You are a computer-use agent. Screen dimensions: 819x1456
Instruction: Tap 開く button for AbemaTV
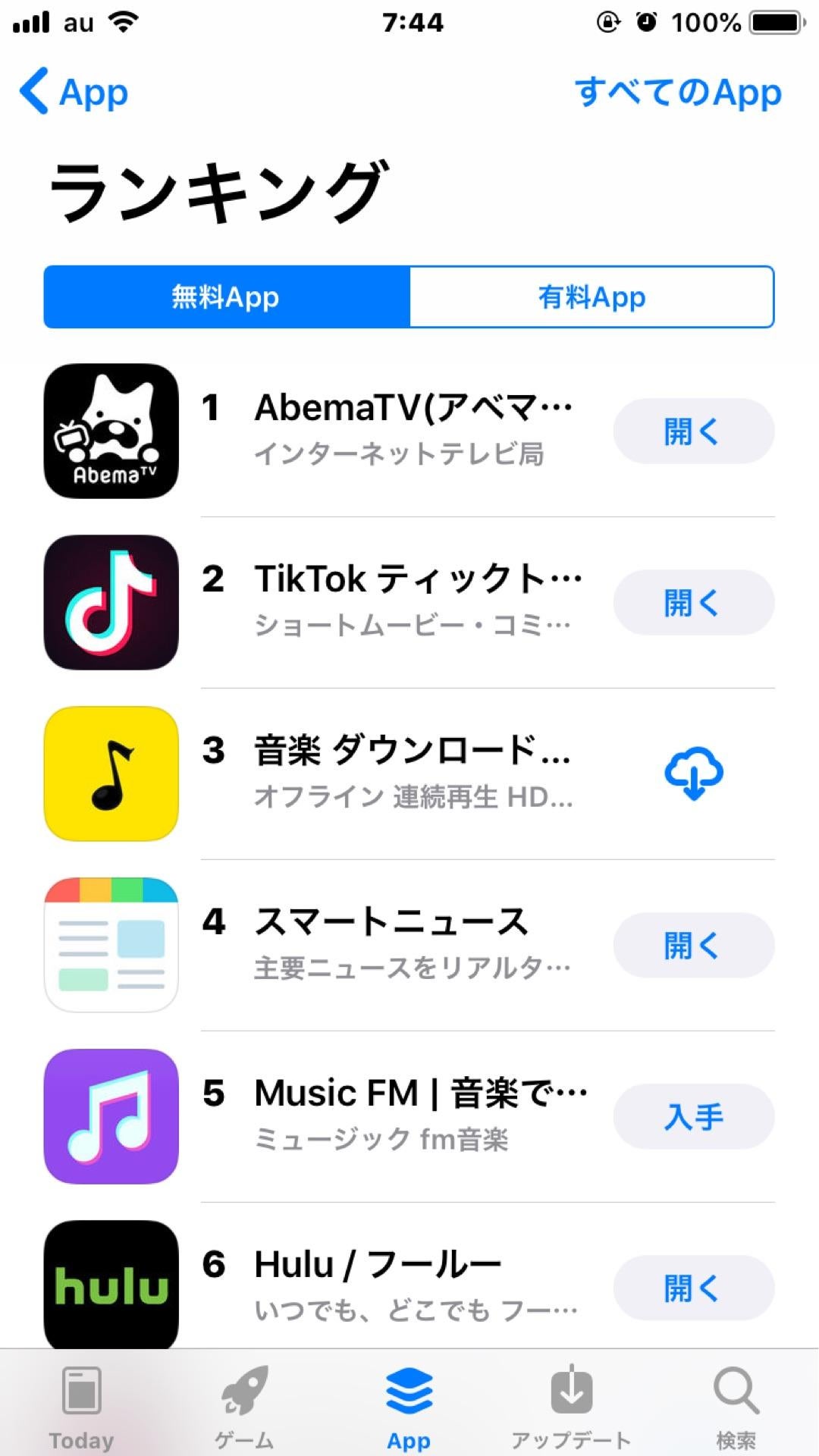click(x=693, y=431)
